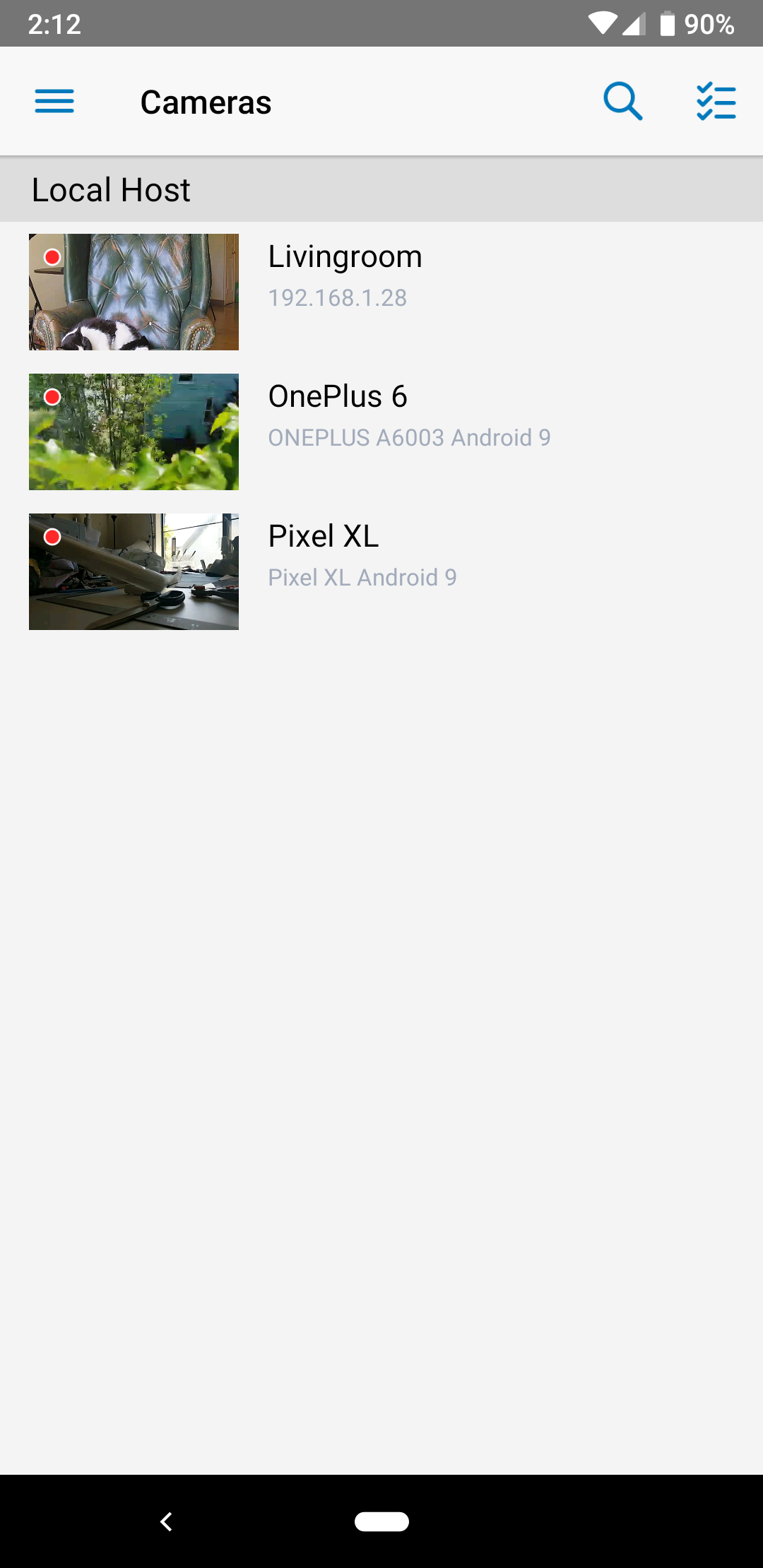
Task: Open the OnePlus 6 camera thumbnail
Action: point(134,431)
